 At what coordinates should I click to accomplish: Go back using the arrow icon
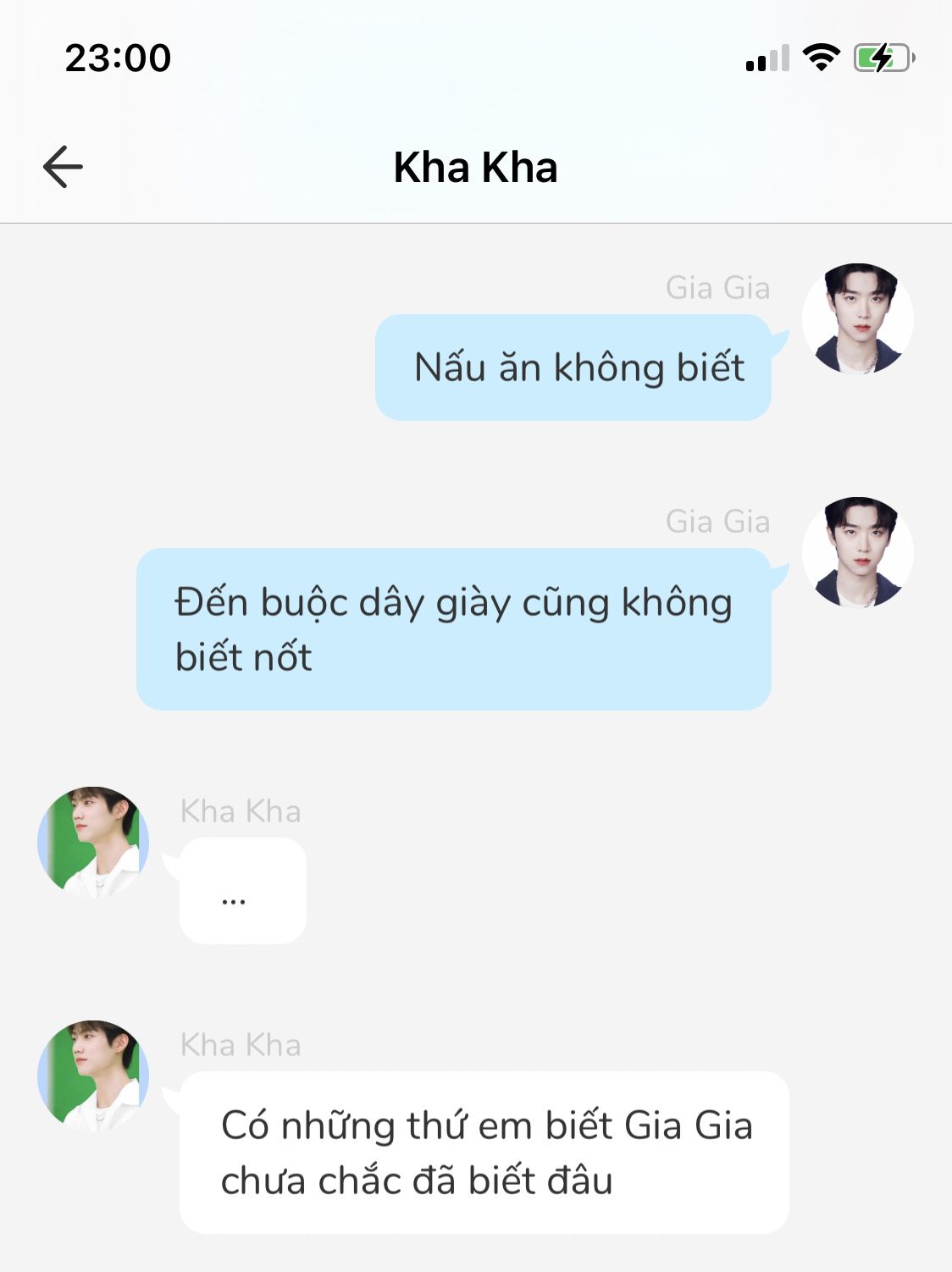pyautogui.click(x=63, y=166)
